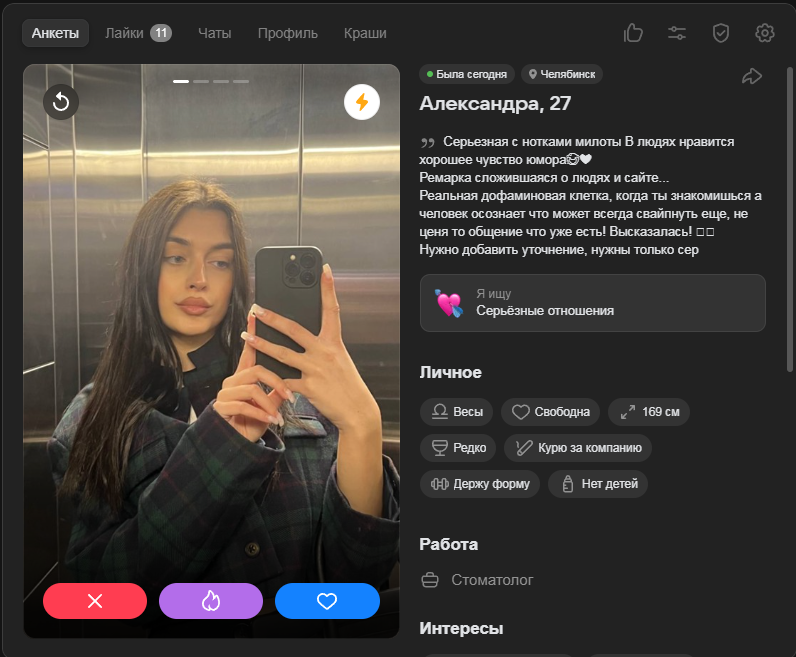Go to the Профиль tab
The height and width of the screenshot is (657, 796).
287,33
